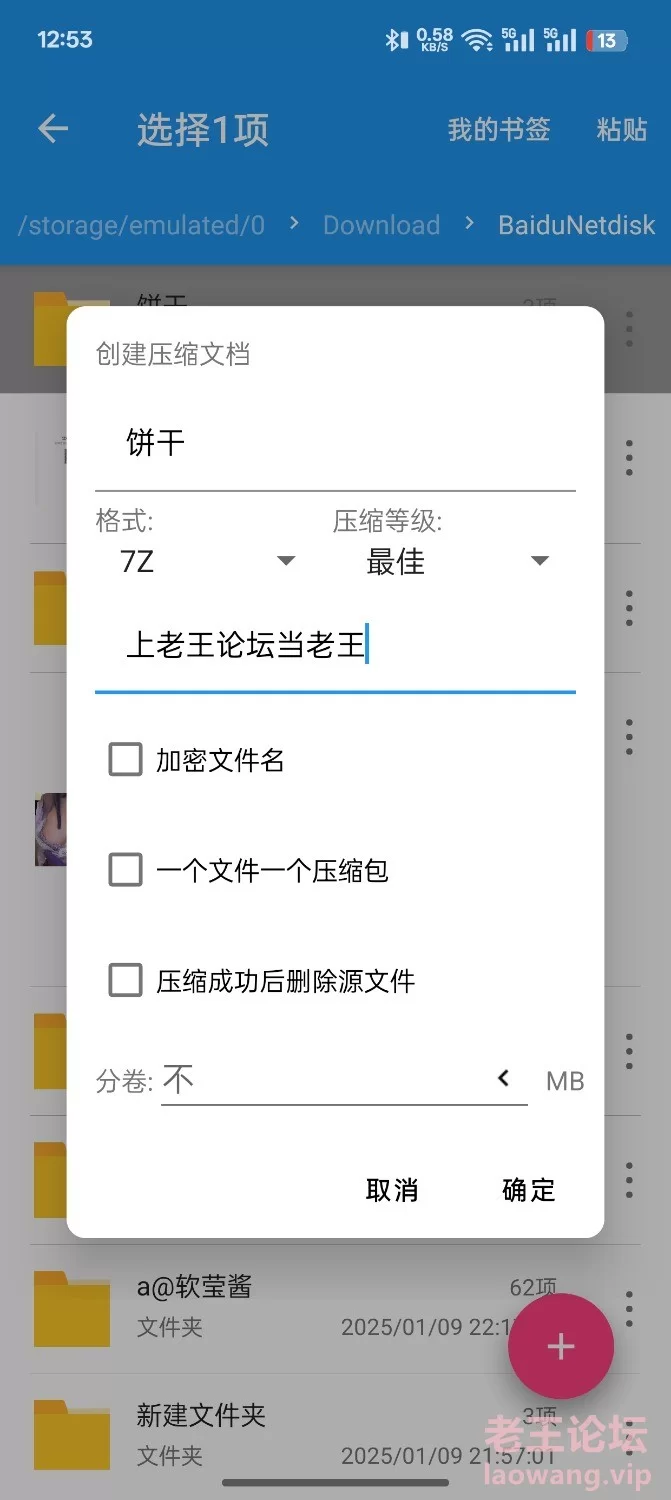Cancel with 取消 button

391,1190
